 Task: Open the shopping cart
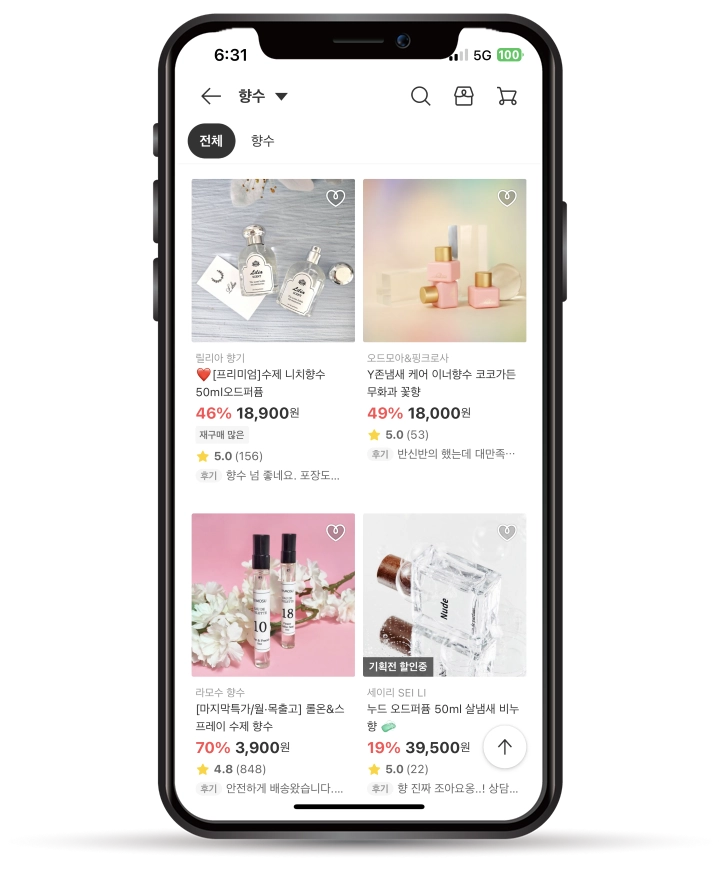tap(507, 96)
